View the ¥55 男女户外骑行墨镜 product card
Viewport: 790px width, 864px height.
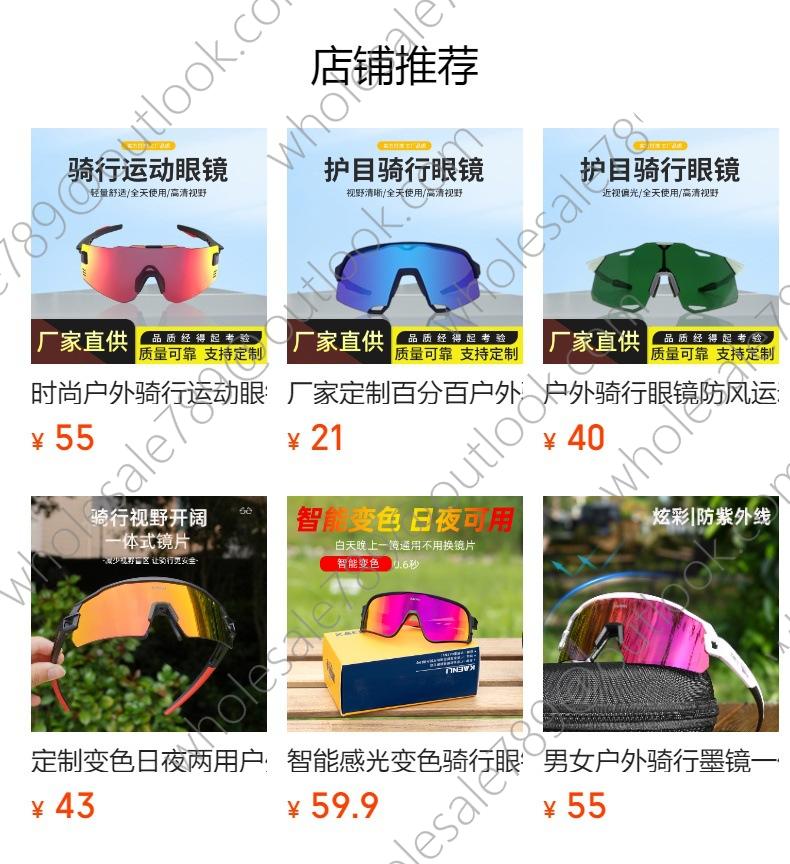661,614
